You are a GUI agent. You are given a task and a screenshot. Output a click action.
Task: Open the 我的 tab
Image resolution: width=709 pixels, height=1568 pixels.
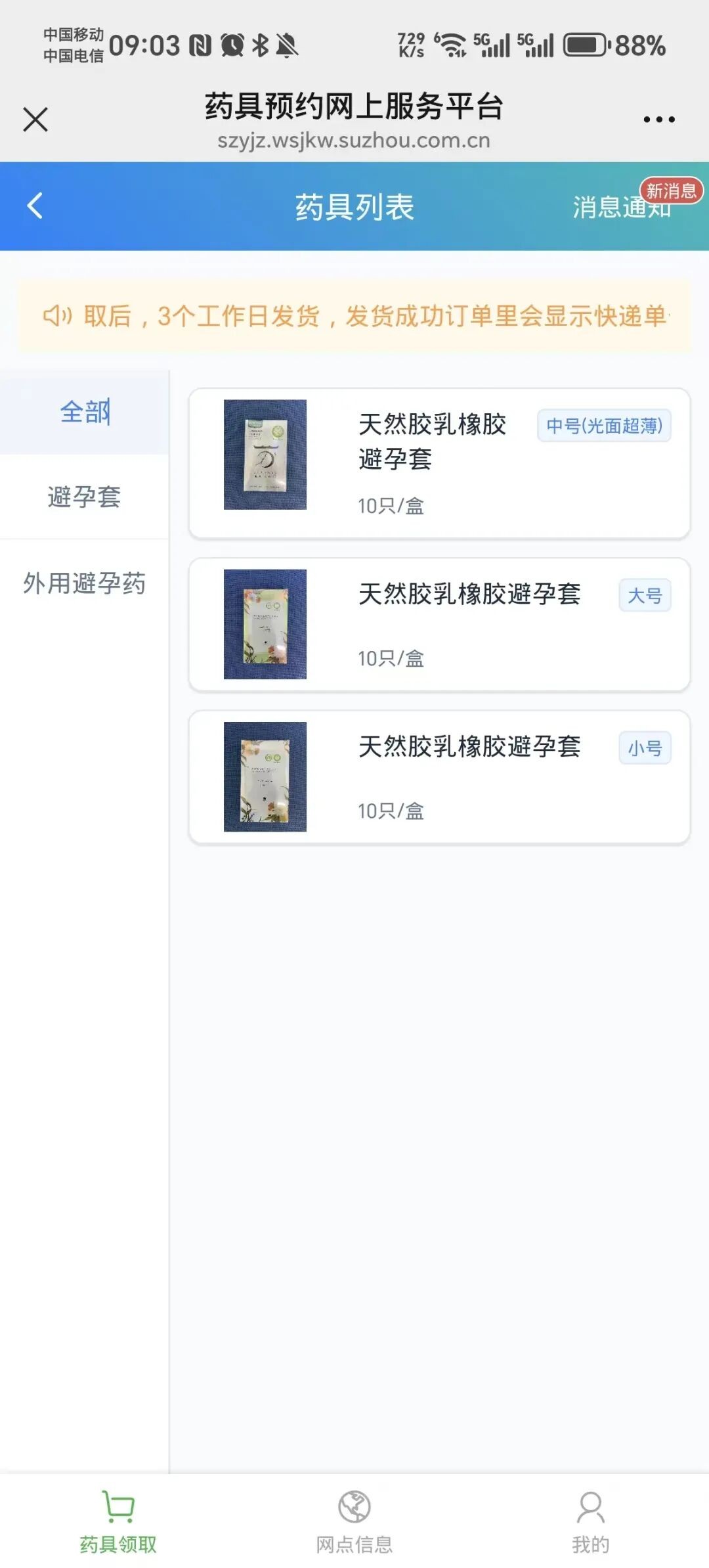(x=590, y=1520)
